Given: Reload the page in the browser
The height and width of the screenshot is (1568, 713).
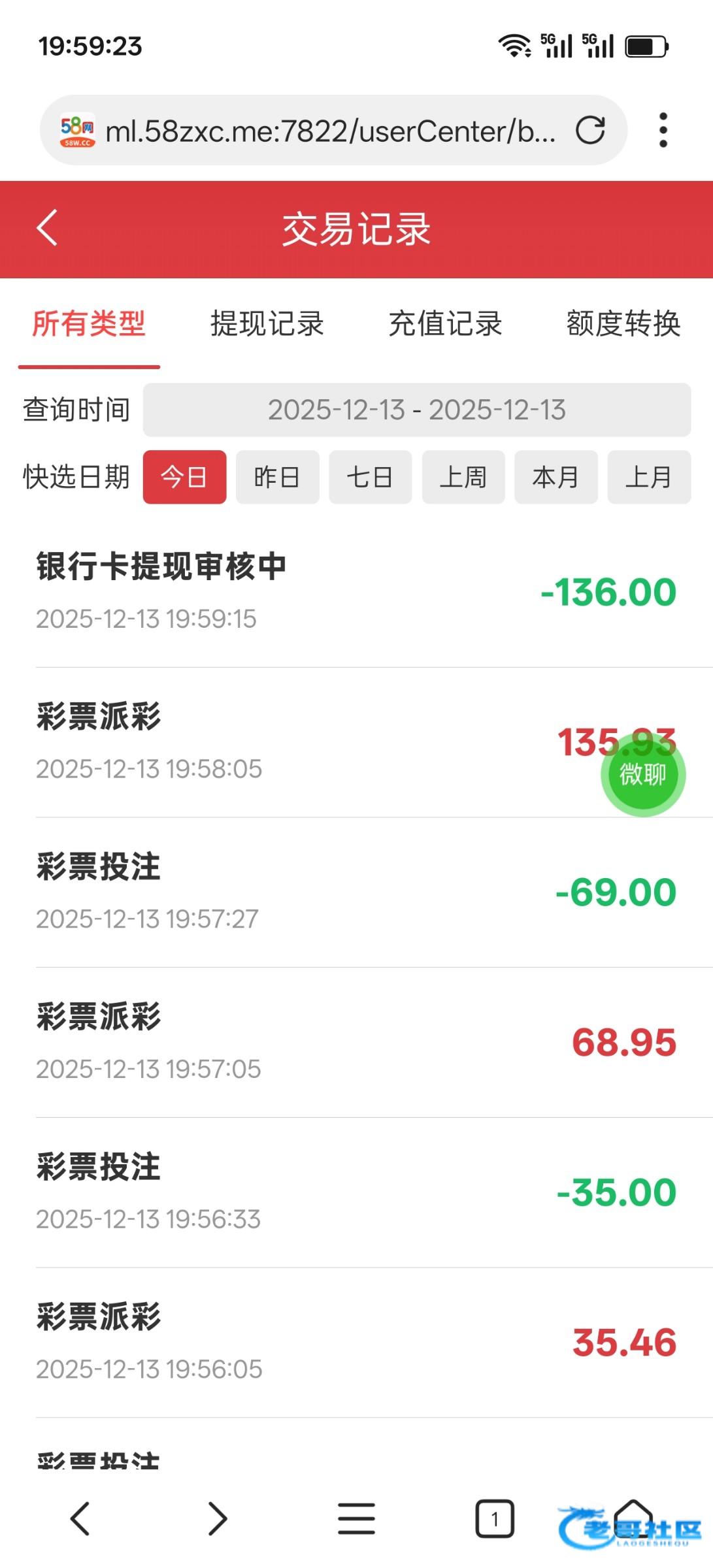Looking at the screenshot, I should 590,131.
